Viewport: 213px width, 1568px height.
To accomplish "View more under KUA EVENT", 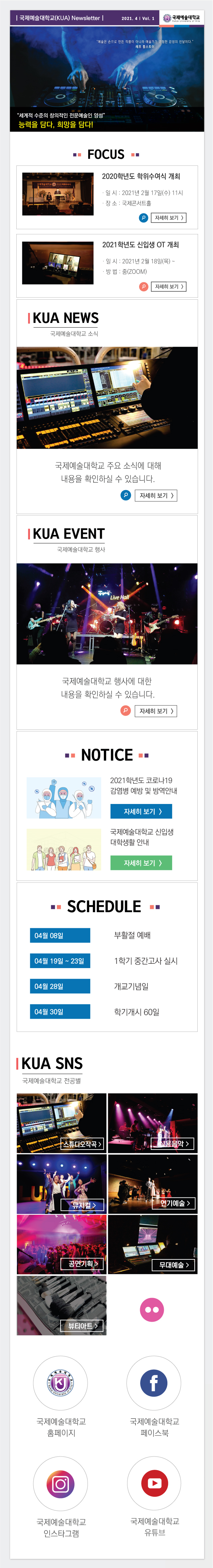I will [x=156, y=711].
